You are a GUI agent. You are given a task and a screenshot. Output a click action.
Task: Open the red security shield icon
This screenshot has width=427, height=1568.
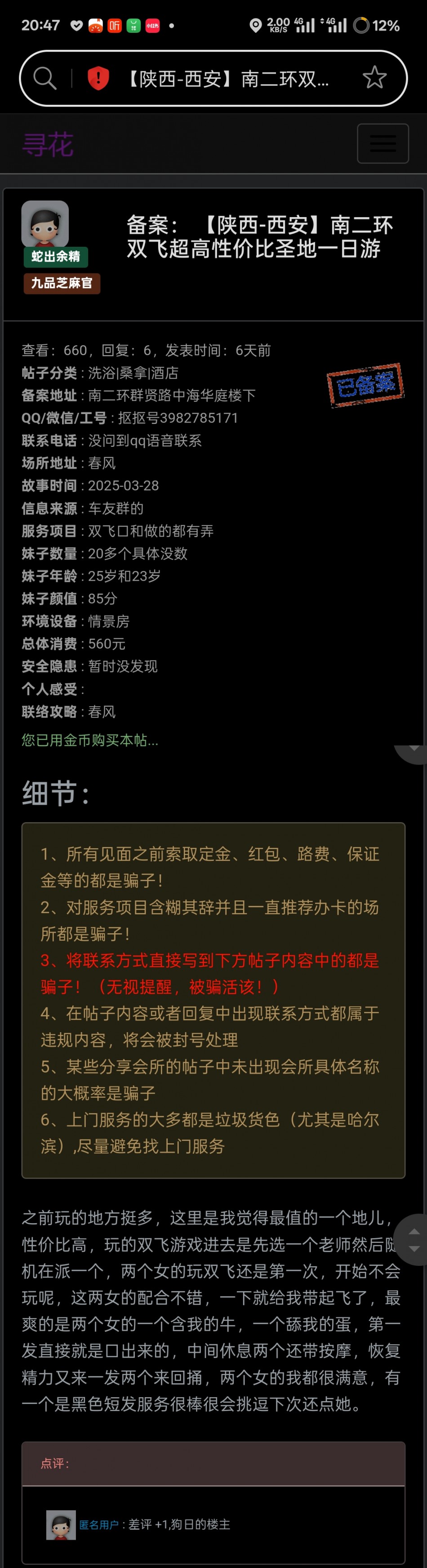click(98, 79)
